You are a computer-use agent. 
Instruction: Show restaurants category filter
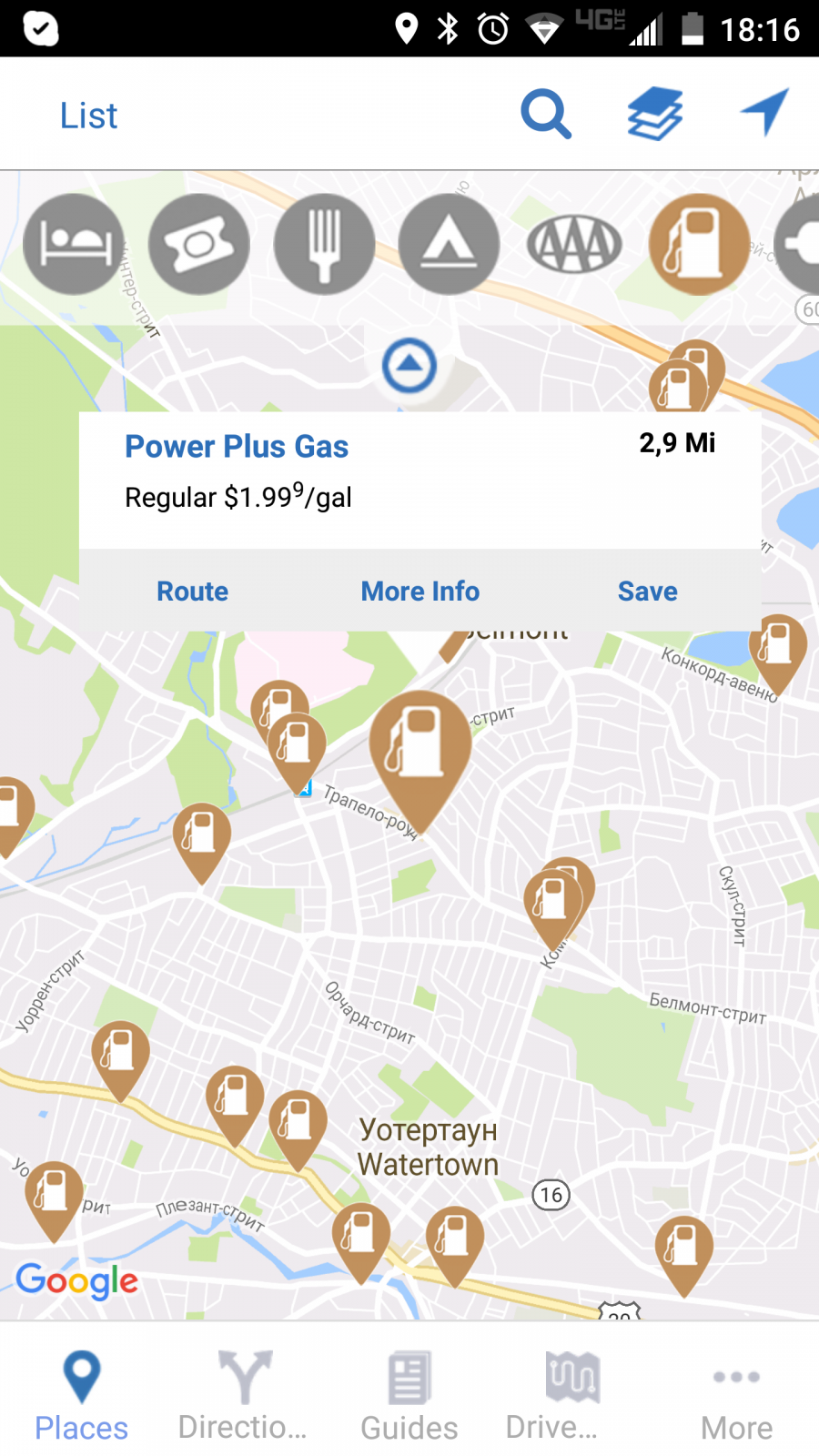tap(325, 244)
